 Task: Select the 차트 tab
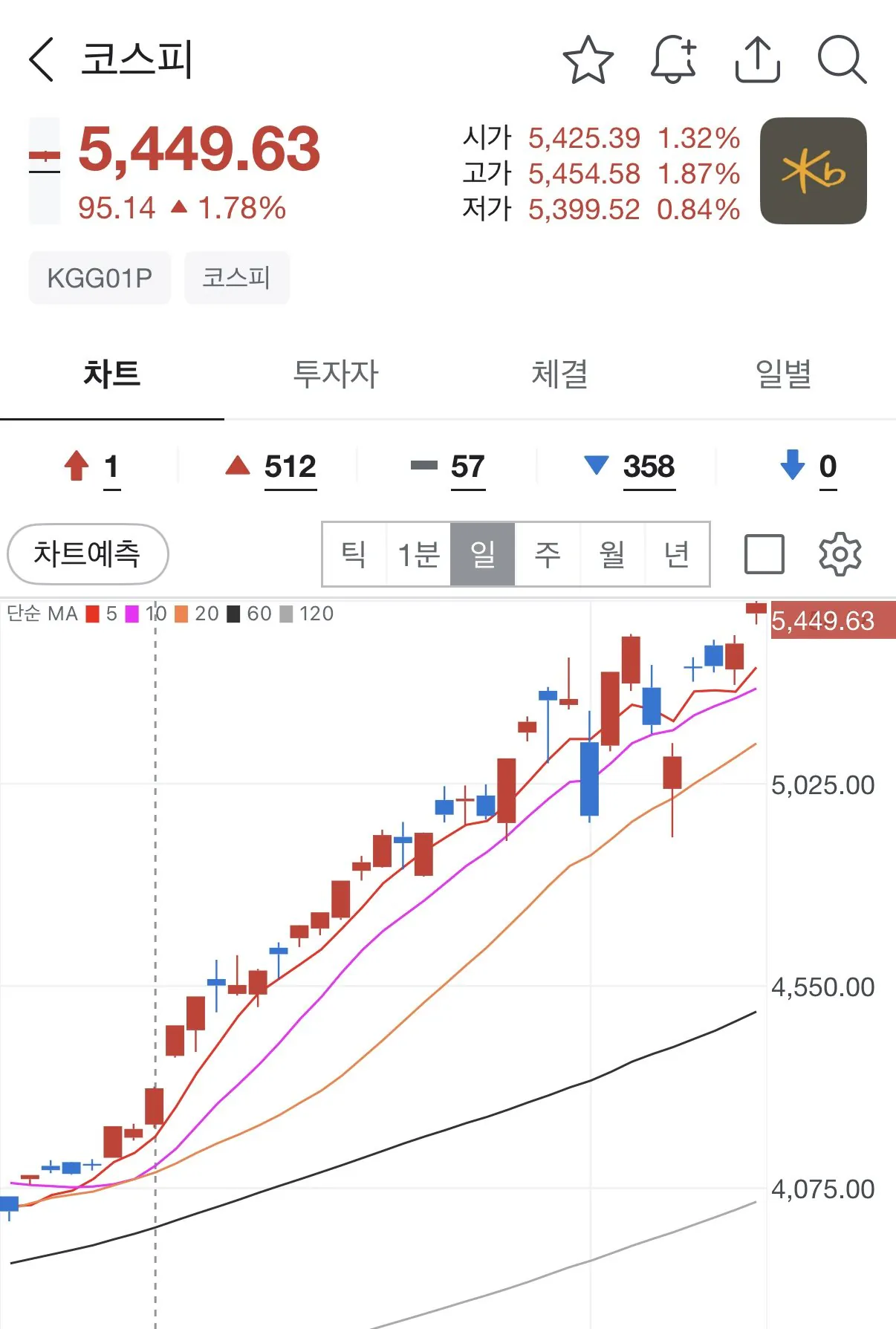tap(112, 374)
